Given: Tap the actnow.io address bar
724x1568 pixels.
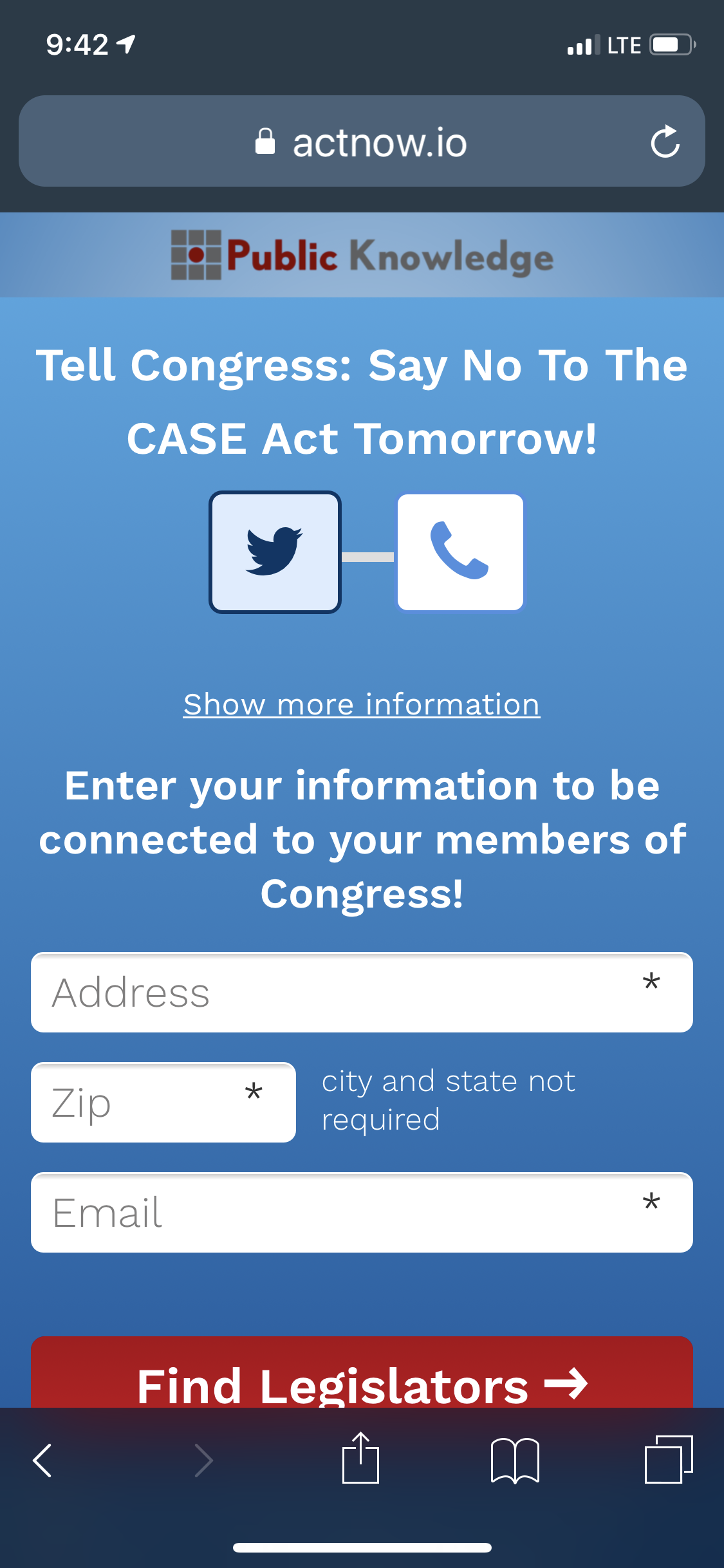Looking at the screenshot, I should (360, 142).
